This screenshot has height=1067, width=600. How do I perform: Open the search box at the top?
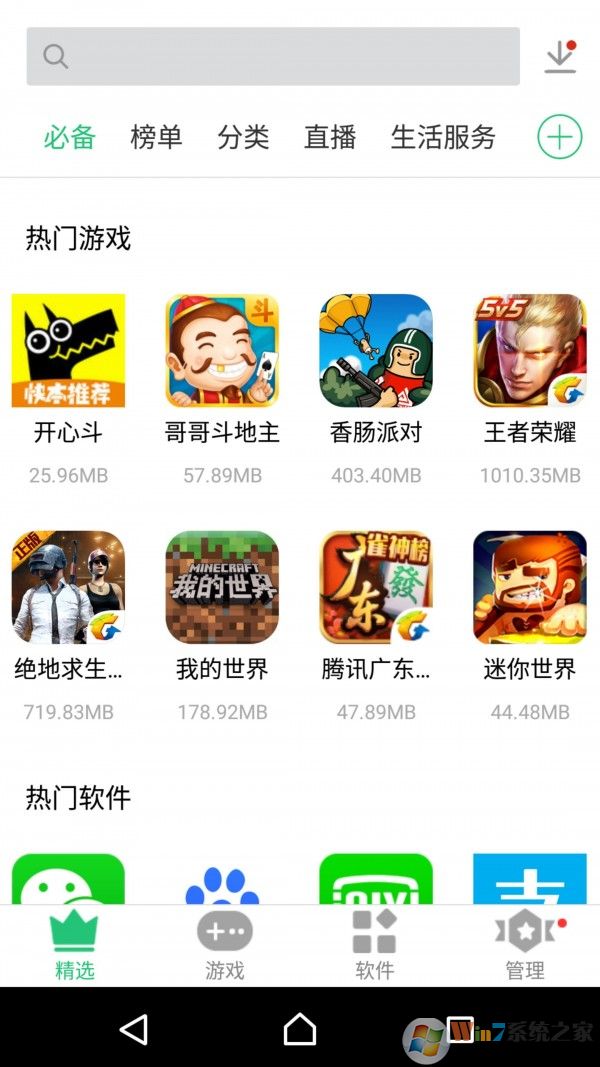tap(272, 56)
